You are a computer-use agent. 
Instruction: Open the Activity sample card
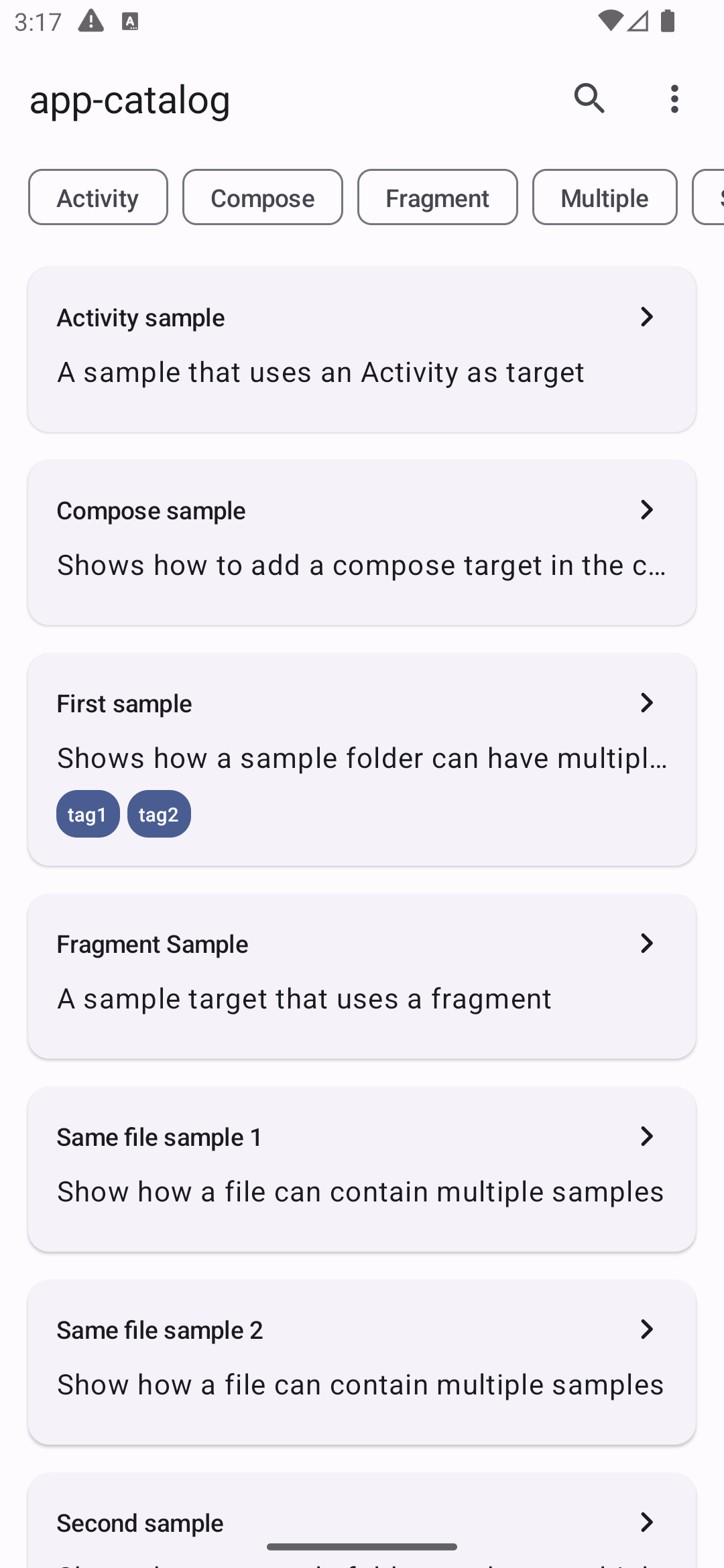[x=362, y=350]
